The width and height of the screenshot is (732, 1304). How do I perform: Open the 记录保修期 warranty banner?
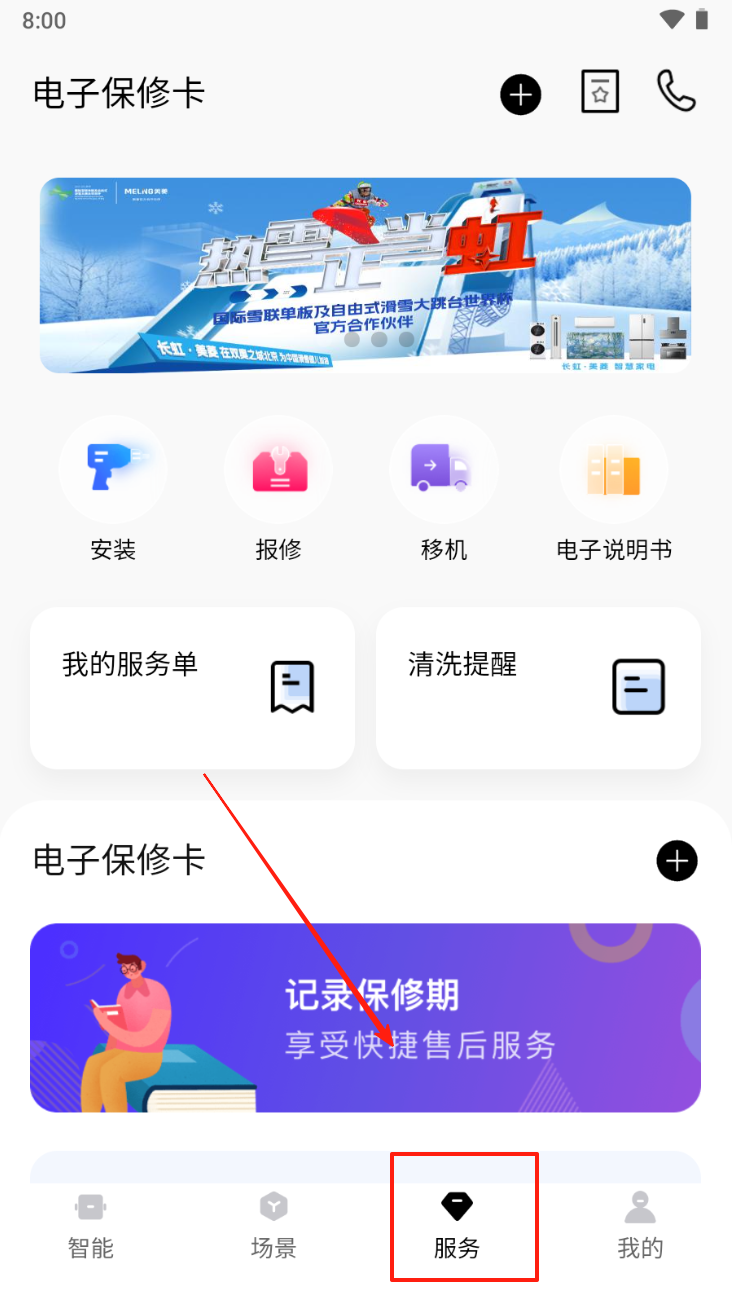pyautogui.click(x=365, y=1017)
